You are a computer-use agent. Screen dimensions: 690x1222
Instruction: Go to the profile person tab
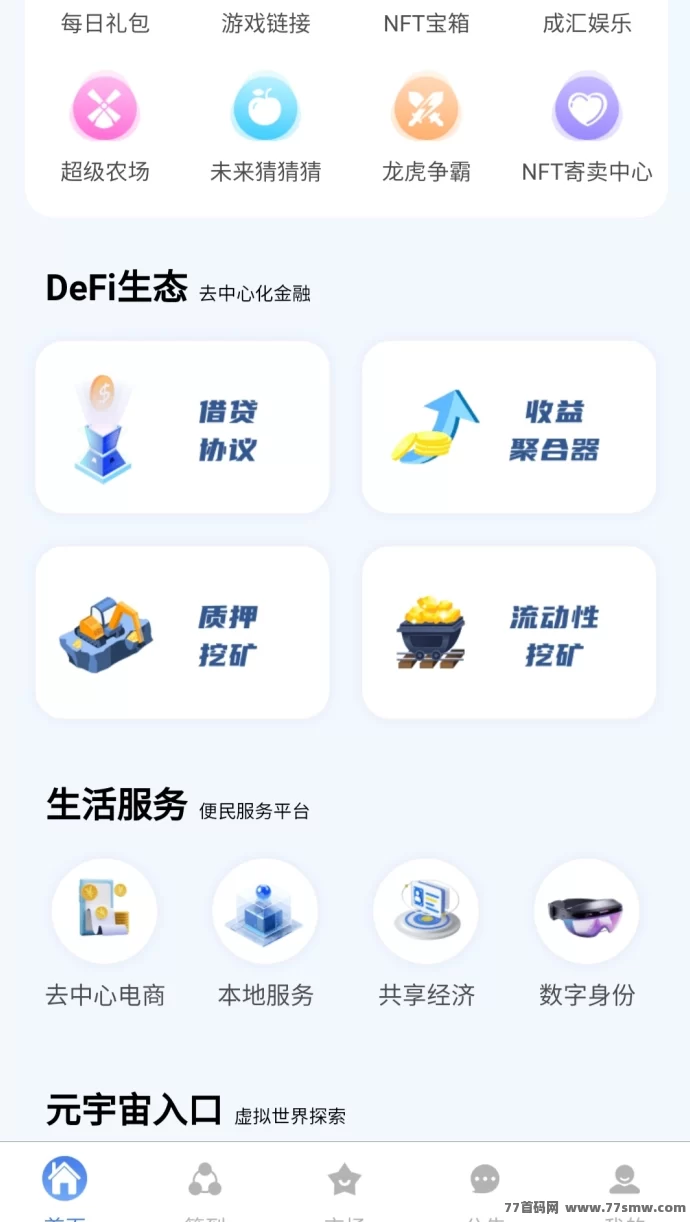pos(625,1182)
